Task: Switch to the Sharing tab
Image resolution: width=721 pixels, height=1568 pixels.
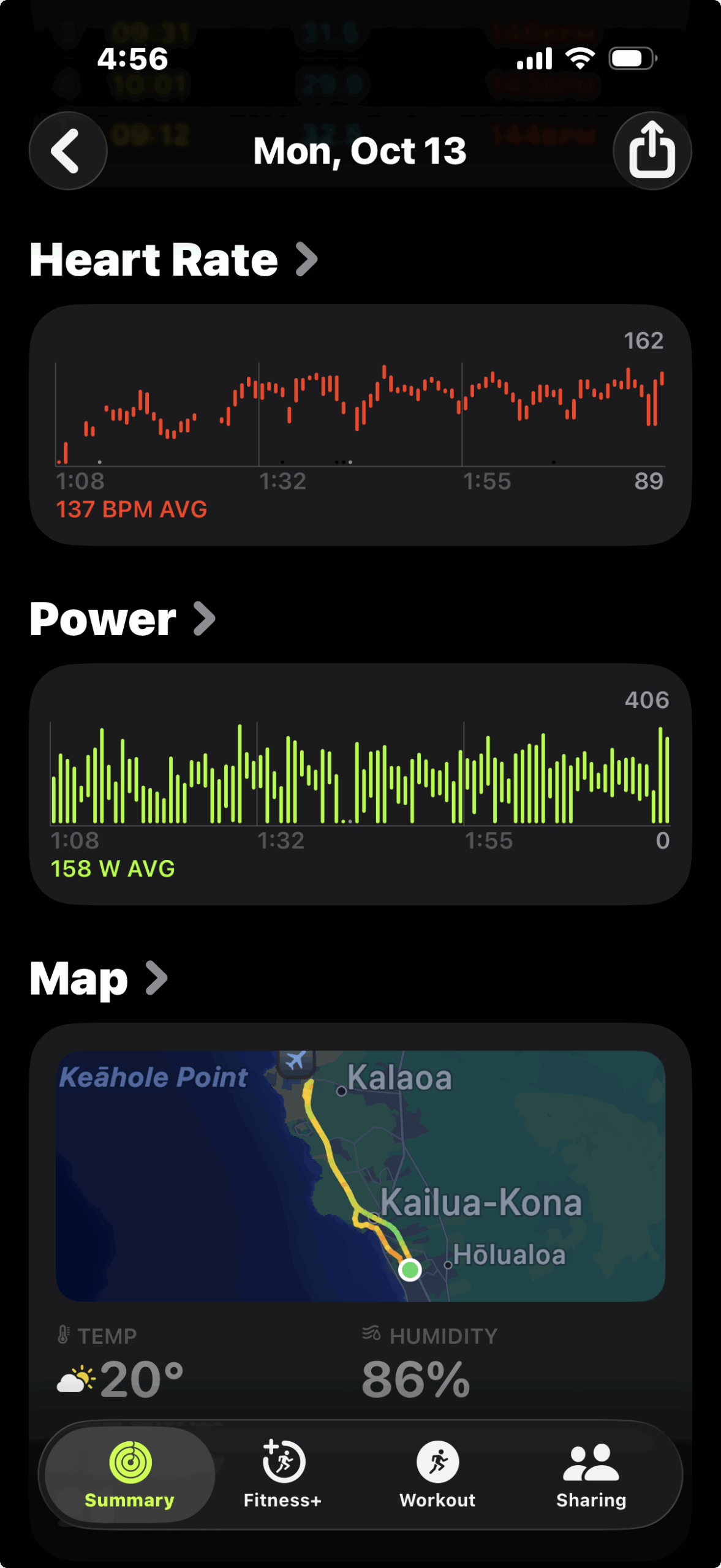Action: tap(591, 1475)
